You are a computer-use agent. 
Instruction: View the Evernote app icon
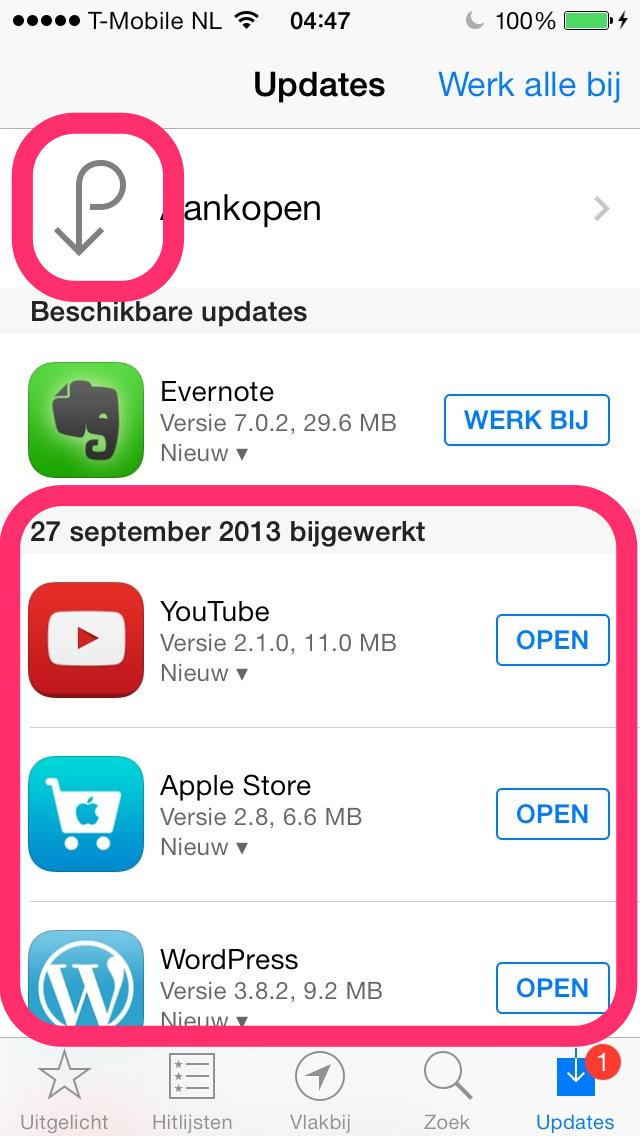[x=86, y=420]
